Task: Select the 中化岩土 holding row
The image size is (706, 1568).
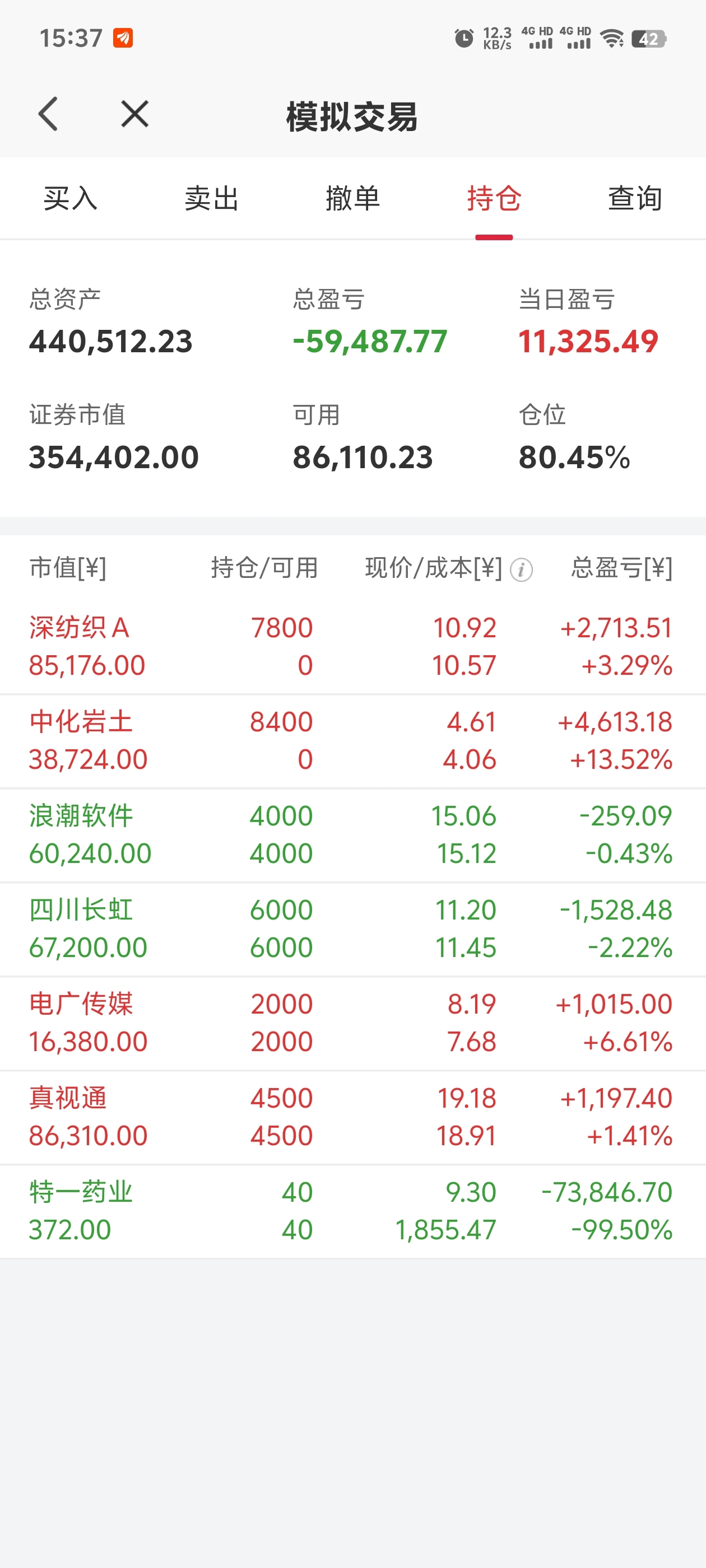Action: (352, 740)
